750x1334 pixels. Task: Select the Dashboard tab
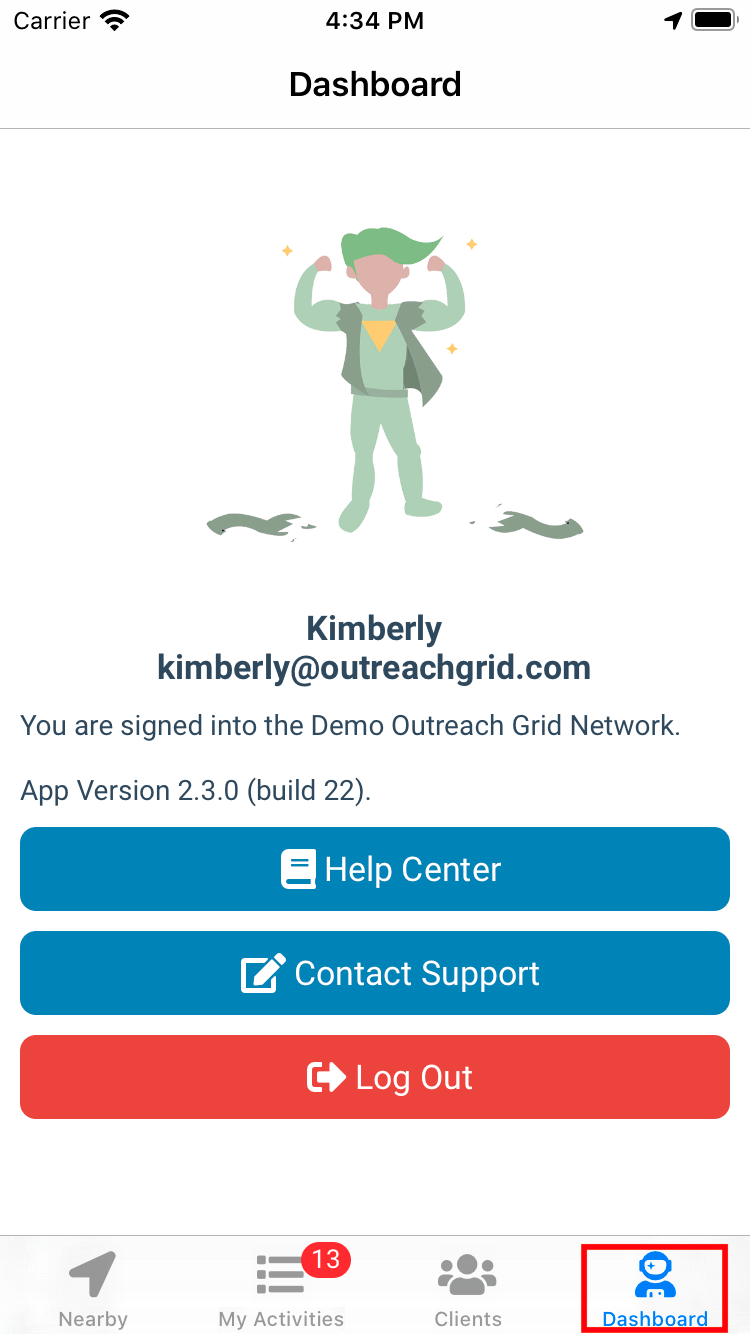click(655, 1289)
